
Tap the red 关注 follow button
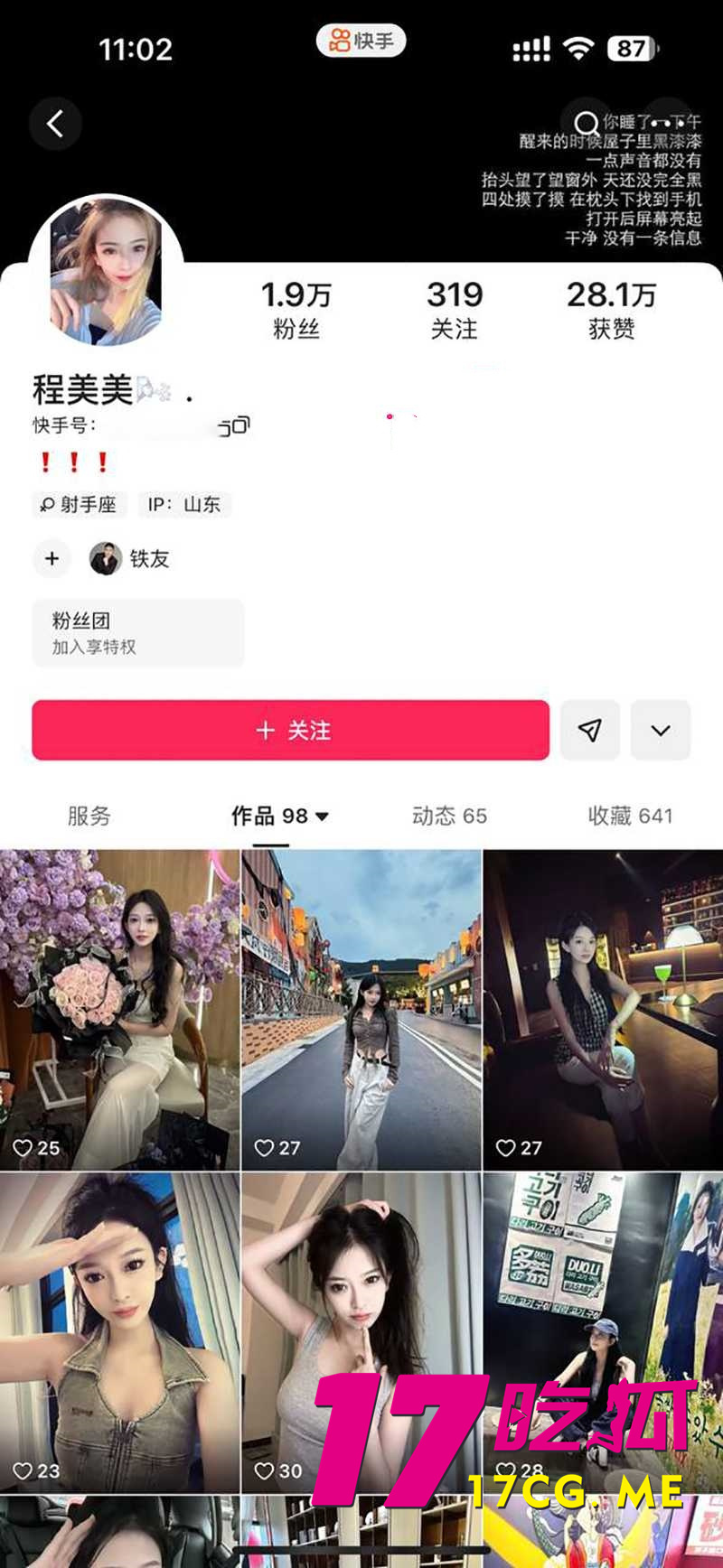point(289,731)
